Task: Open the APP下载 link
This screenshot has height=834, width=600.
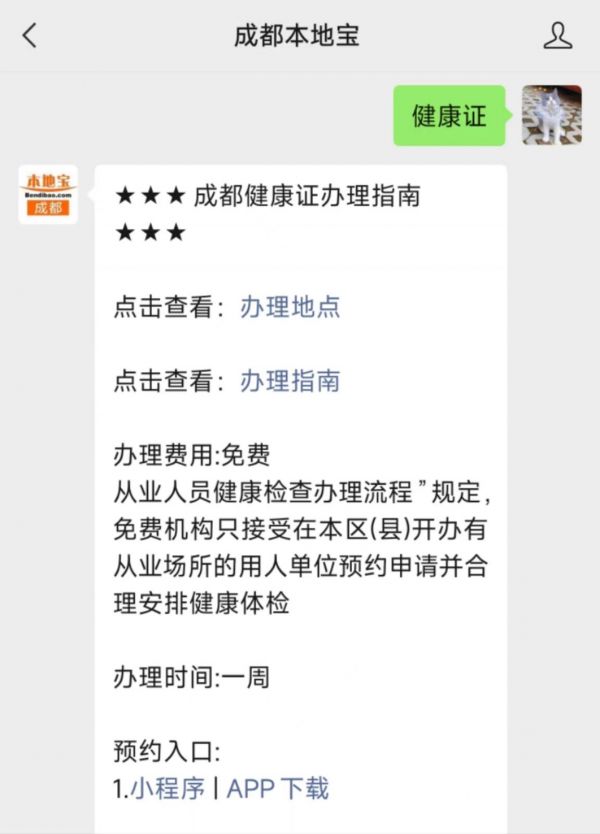Action: pyautogui.click(x=277, y=788)
